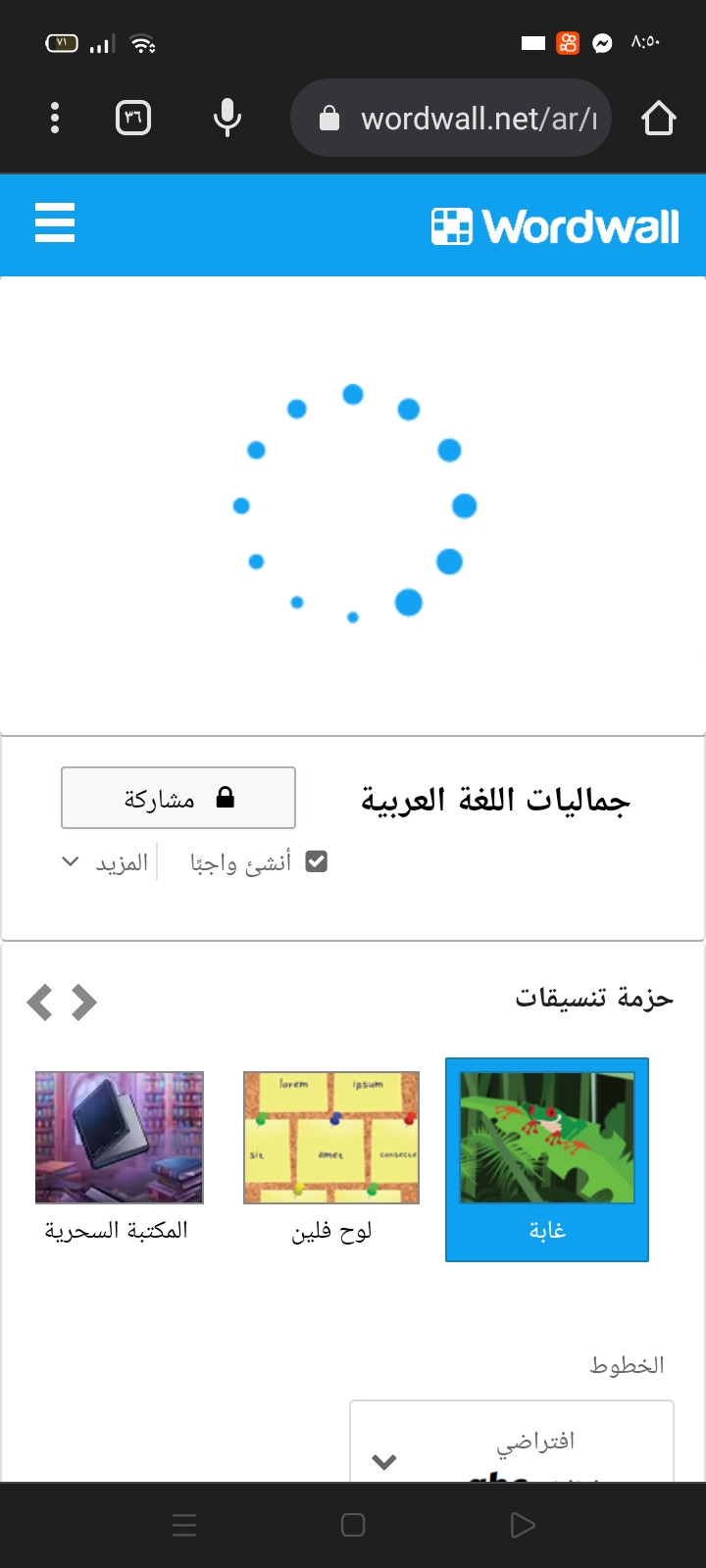Open the افتراضي font dropdown
This screenshot has height=1568, width=706.
point(512,1450)
